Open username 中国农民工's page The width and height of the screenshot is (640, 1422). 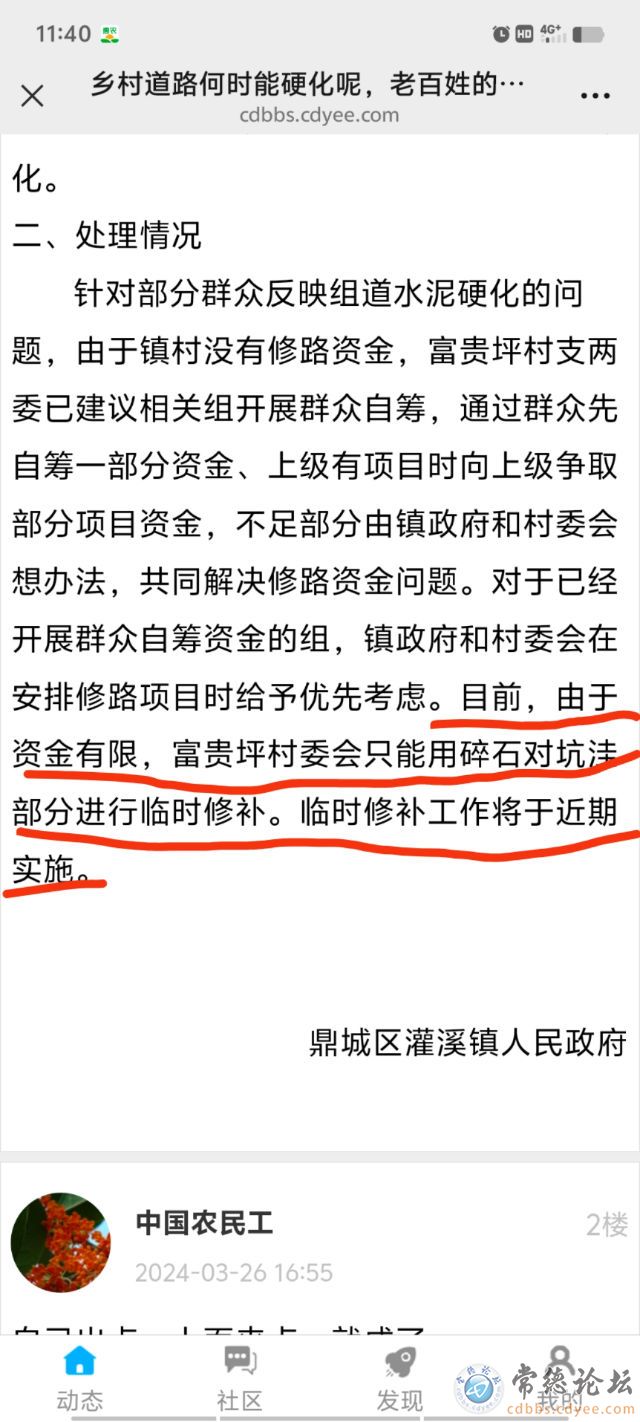click(x=204, y=1222)
